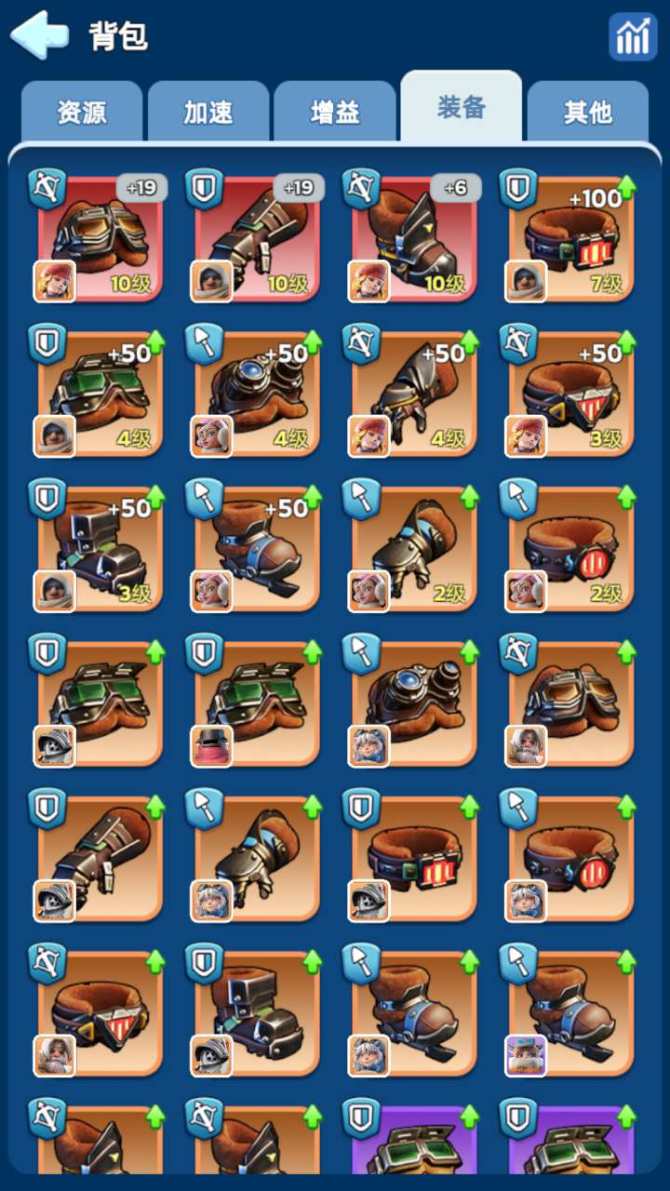Switch to the 资源 tab
The width and height of the screenshot is (670, 1191).
[81, 112]
